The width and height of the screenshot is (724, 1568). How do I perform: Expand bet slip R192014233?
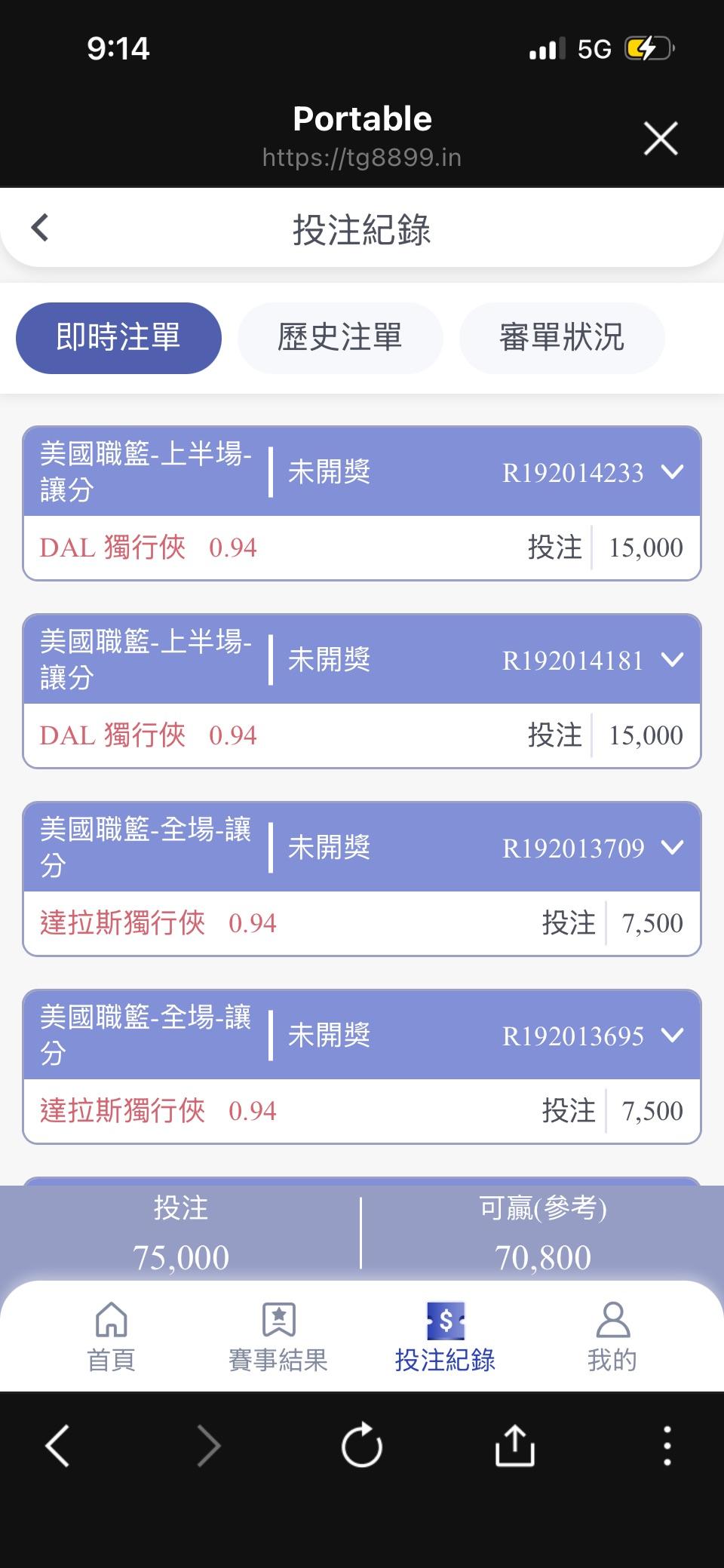671,472
